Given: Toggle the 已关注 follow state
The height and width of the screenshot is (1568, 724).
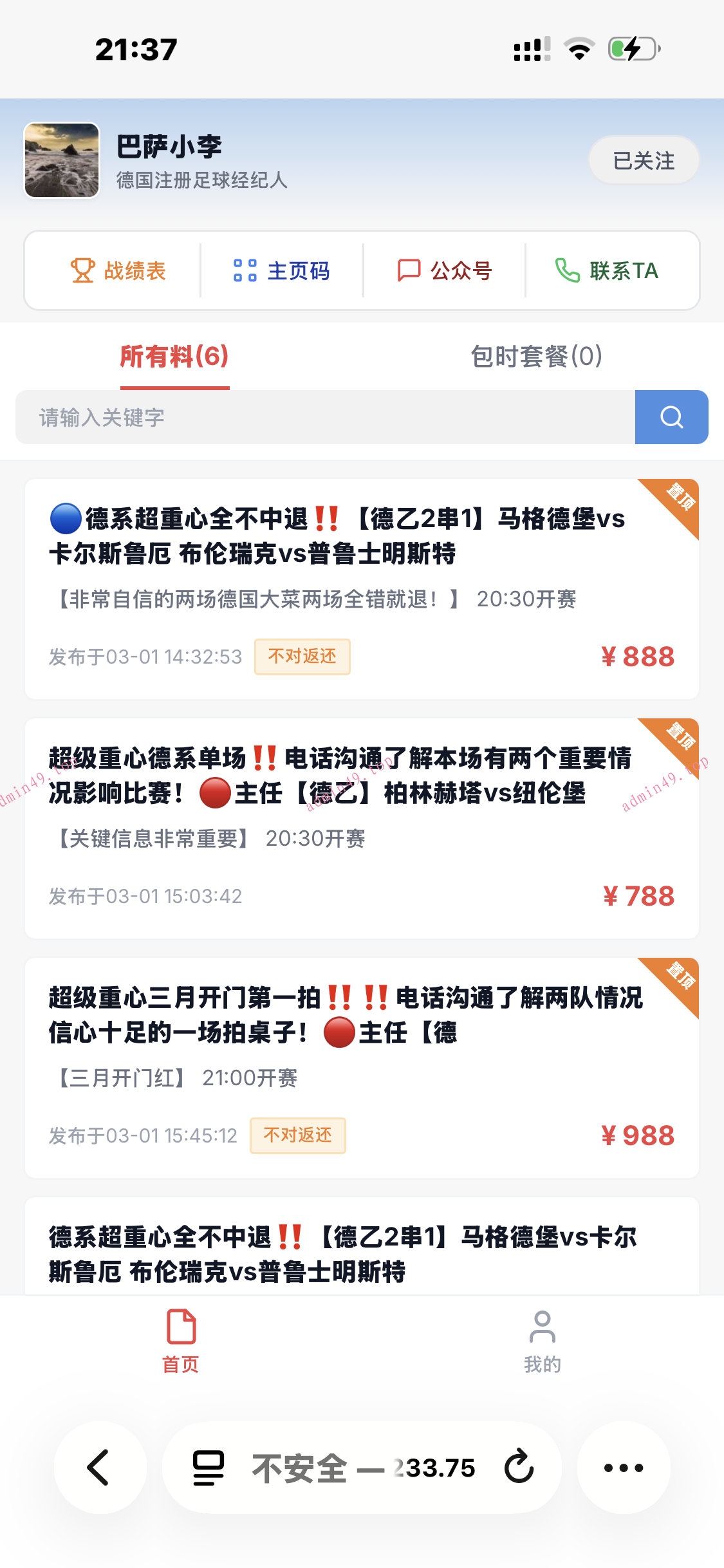Looking at the screenshot, I should click(x=643, y=160).
